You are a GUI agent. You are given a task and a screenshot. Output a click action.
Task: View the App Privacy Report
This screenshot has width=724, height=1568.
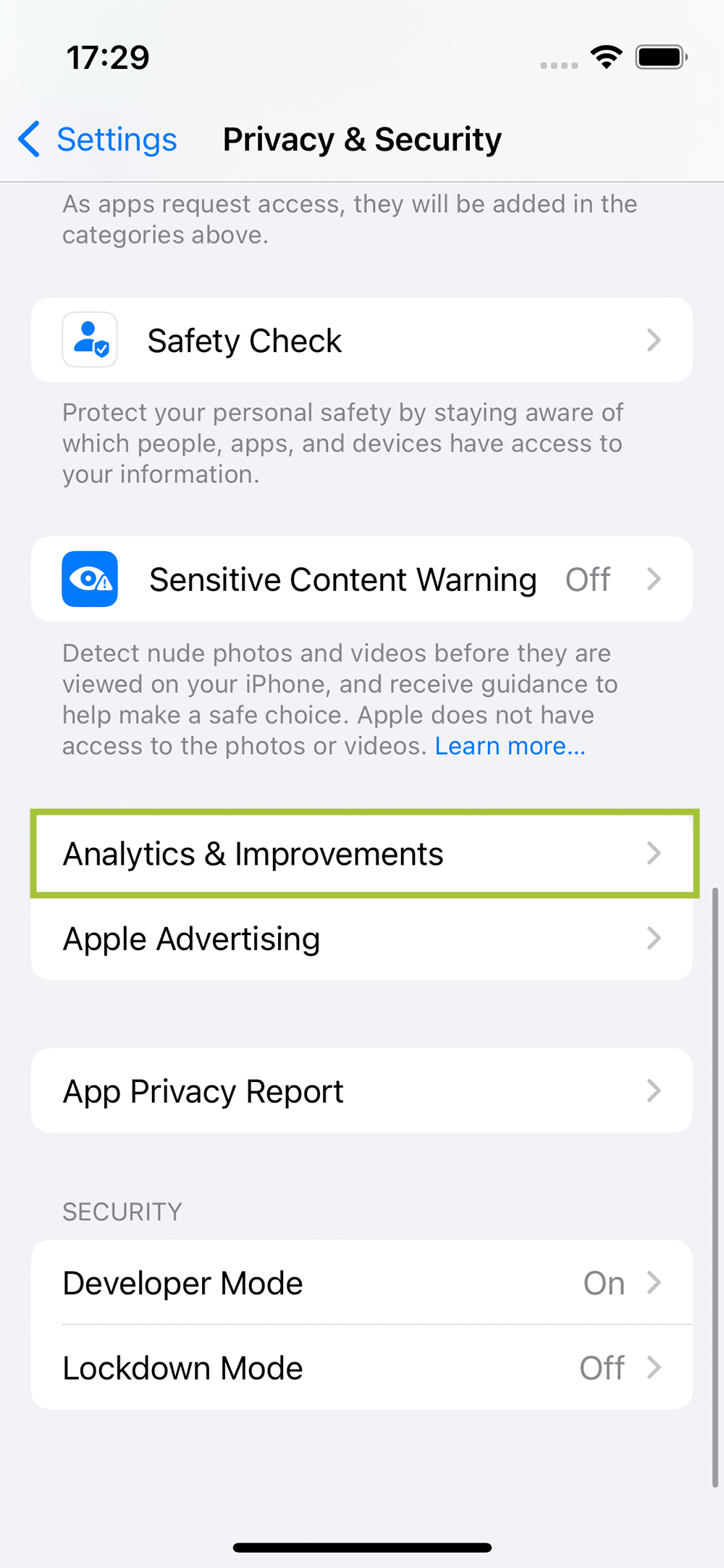[x=362, y=1091]
